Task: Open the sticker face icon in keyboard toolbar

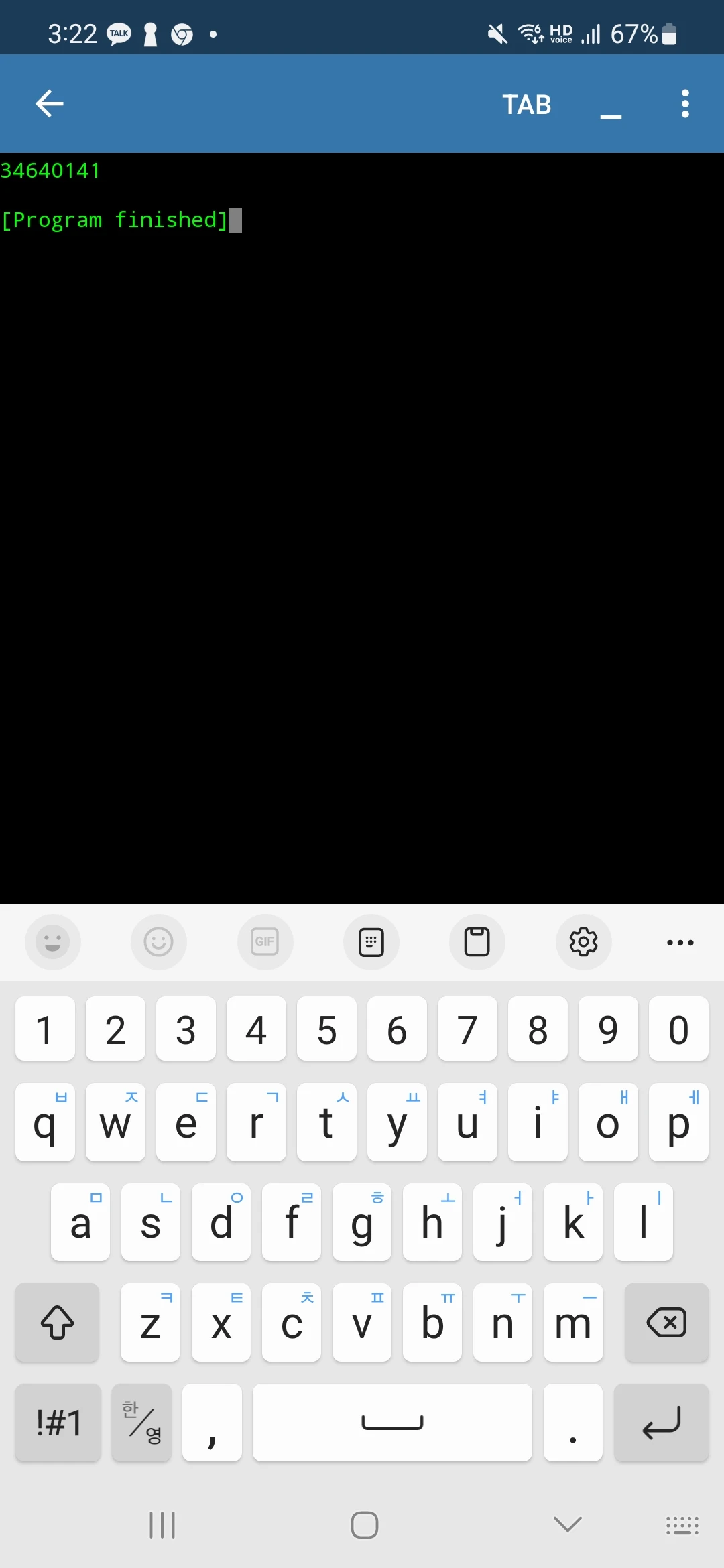Action: coord(53,942)
